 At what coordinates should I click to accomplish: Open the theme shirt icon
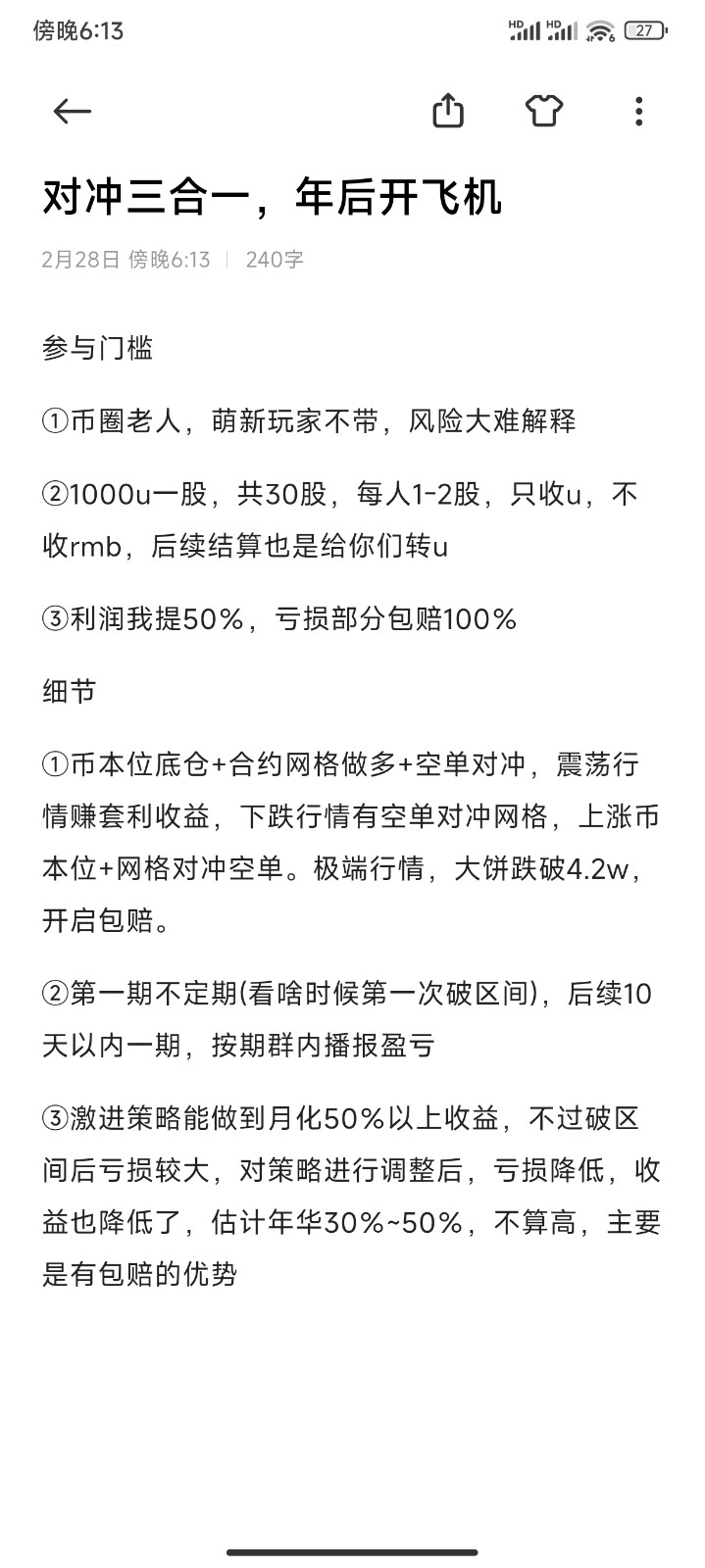pos(544,111)
